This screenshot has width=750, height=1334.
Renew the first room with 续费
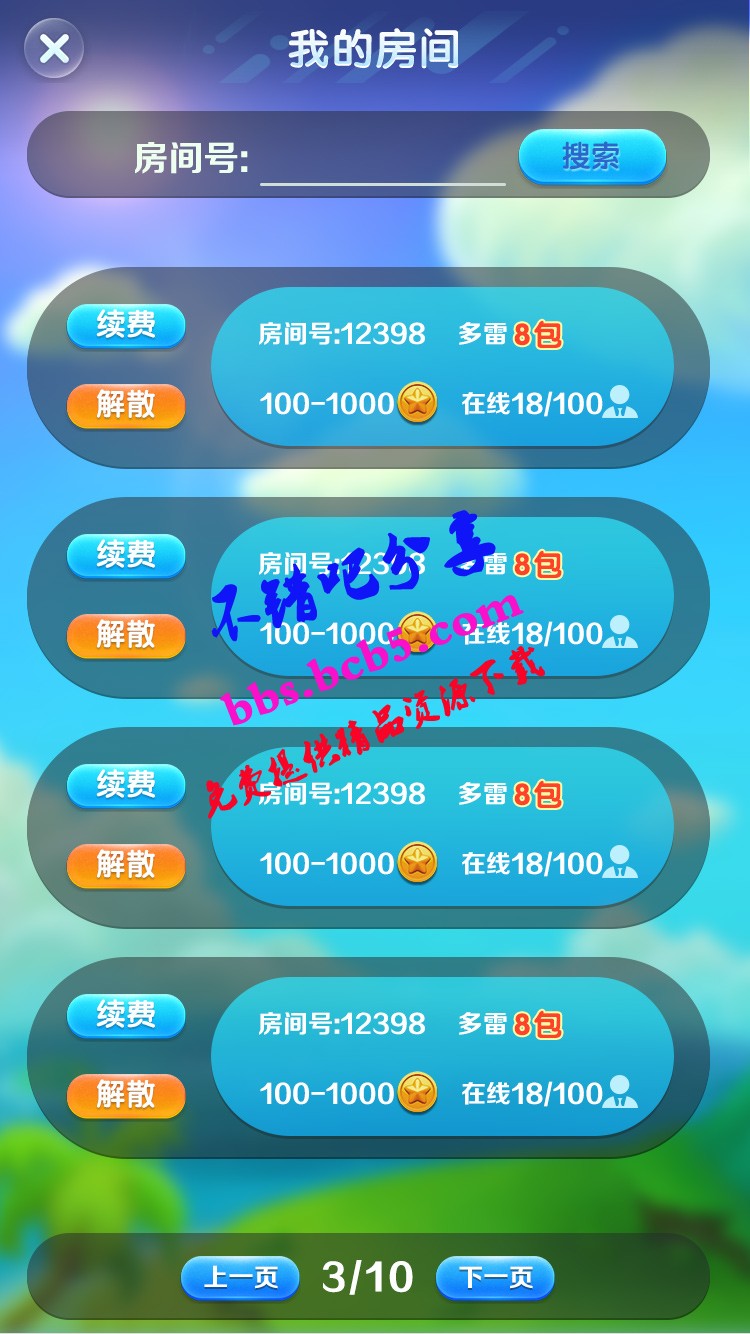click(126, 325)
